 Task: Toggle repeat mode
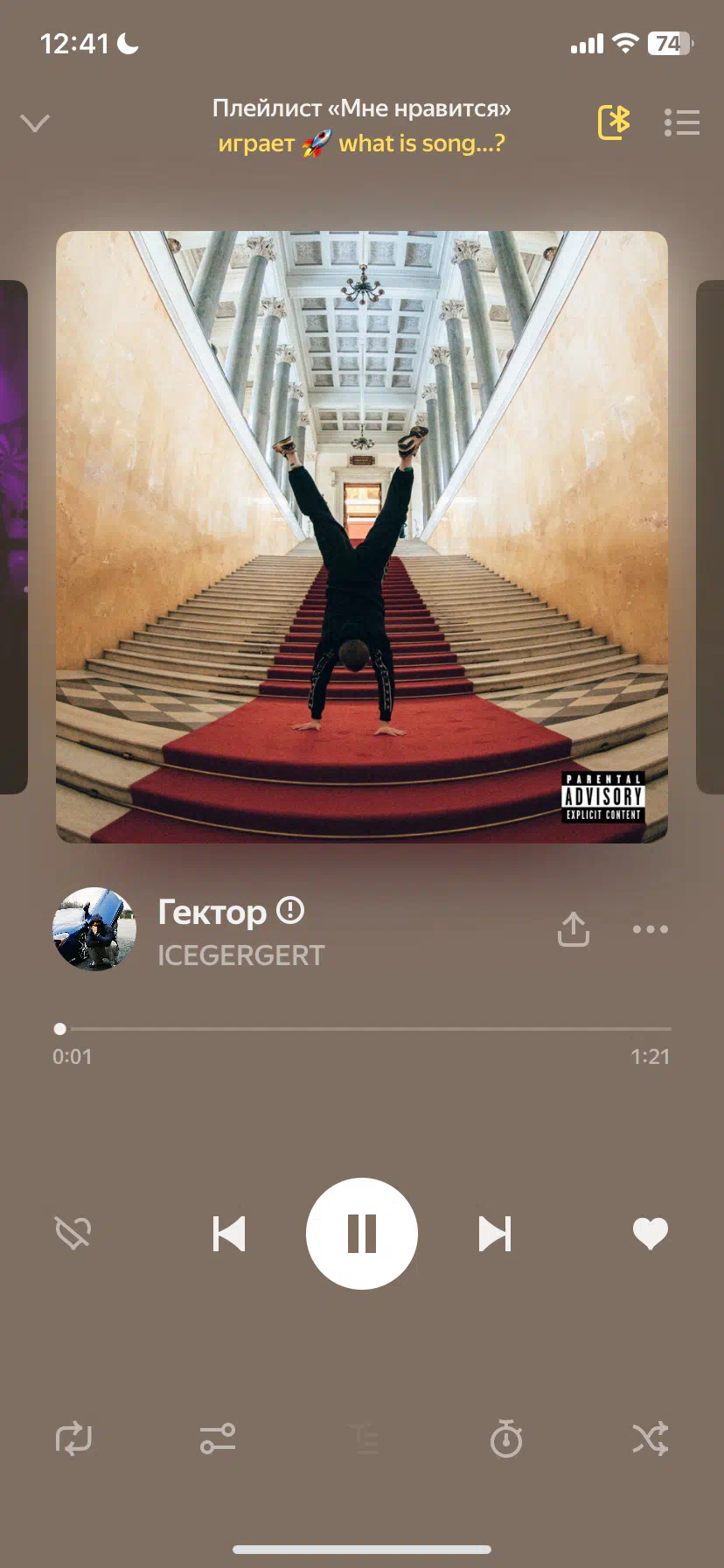coord(73,1438)
